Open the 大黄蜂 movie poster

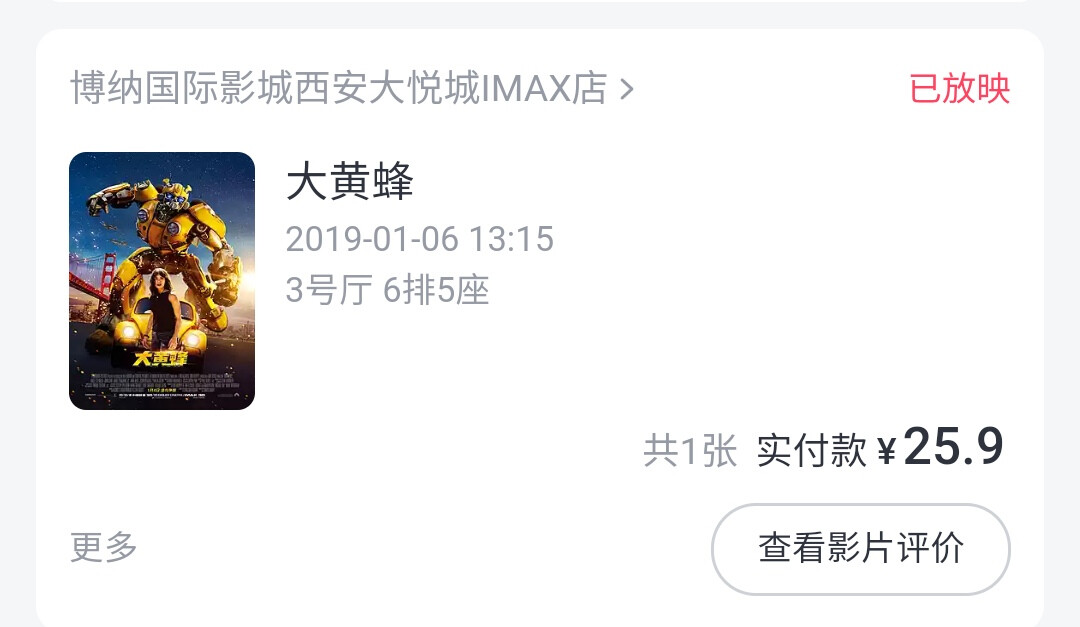click(x=162, y=281)
